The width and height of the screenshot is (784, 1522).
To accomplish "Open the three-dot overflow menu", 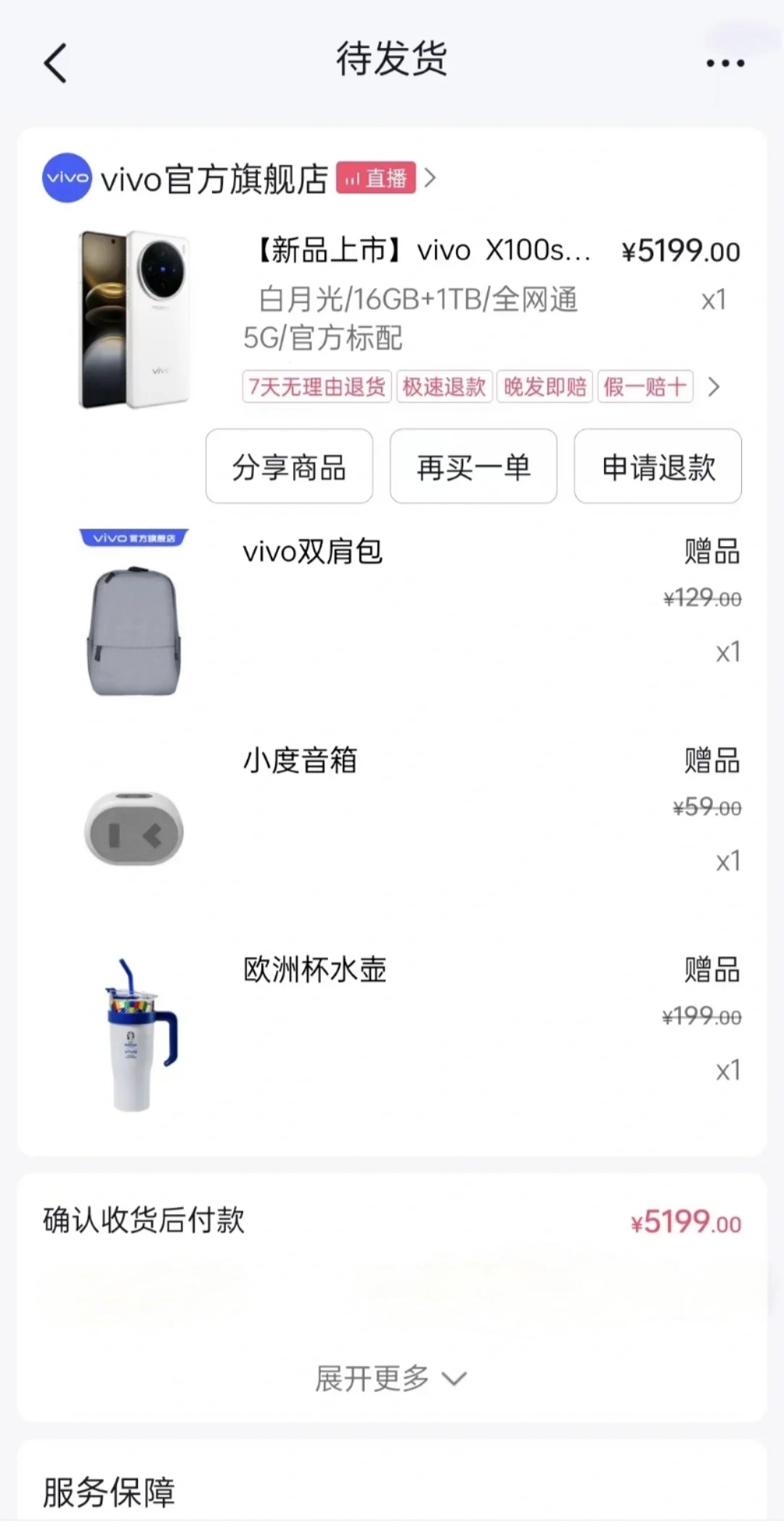I will pos(725,63).
